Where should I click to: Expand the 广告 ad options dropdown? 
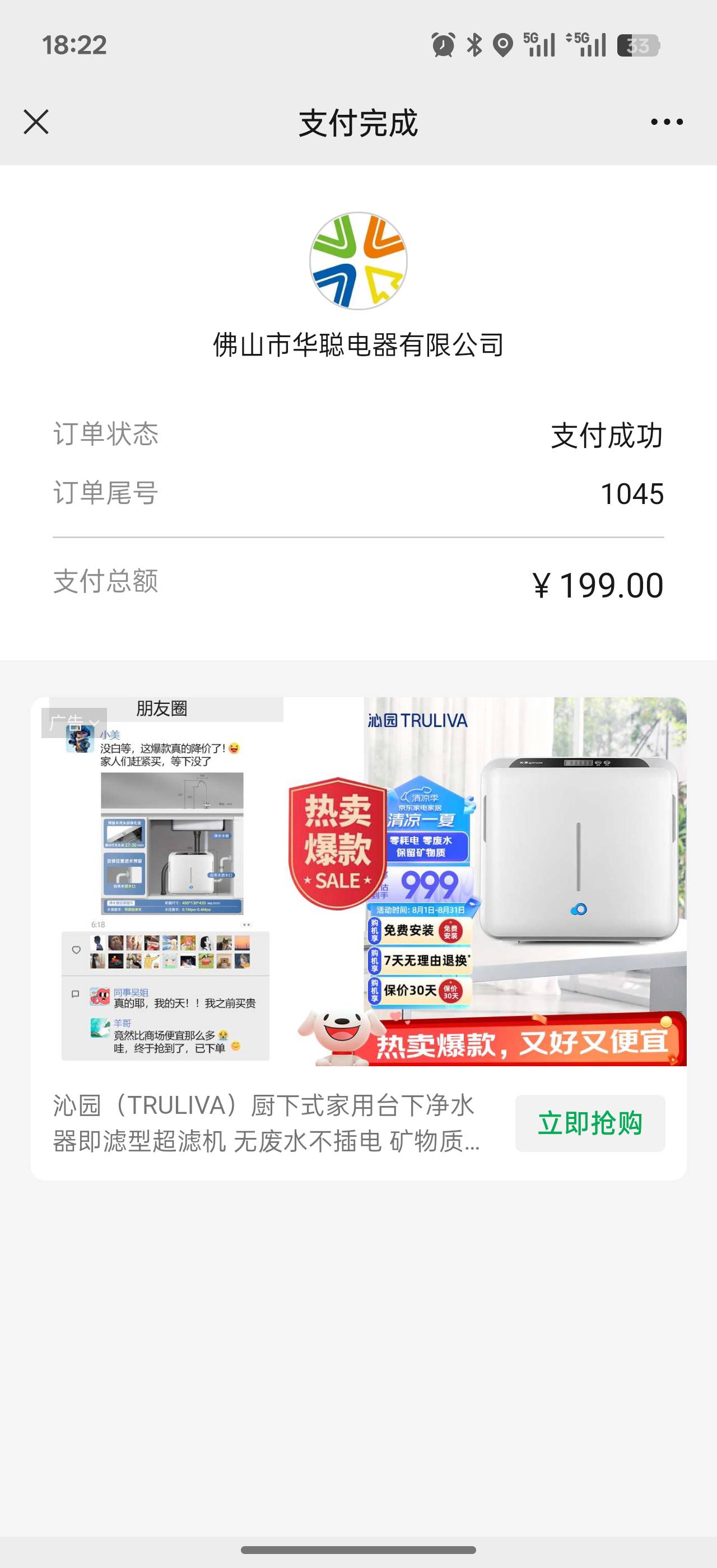click(75, 722)
